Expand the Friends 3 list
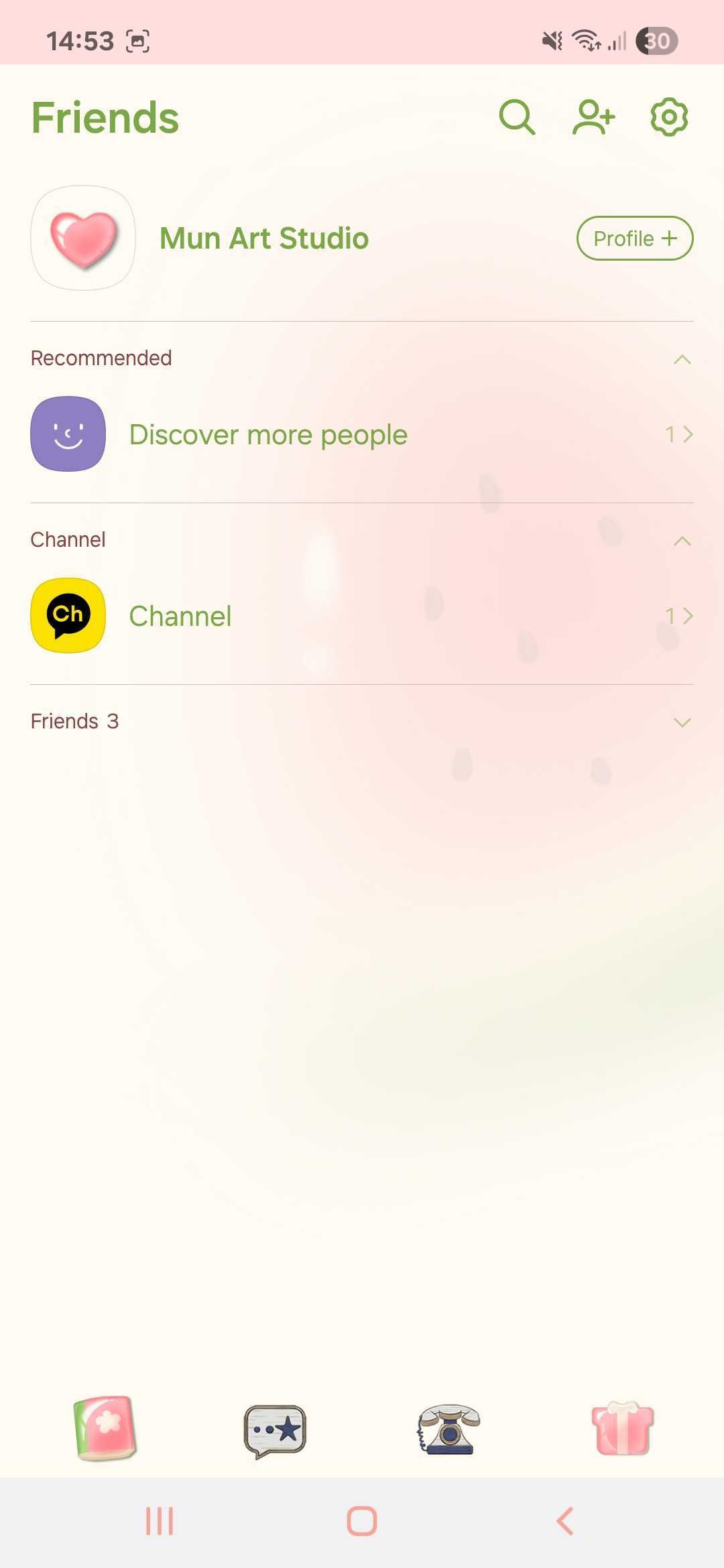The height and width of the screenshot is (1568, 724). pos(682,722)
